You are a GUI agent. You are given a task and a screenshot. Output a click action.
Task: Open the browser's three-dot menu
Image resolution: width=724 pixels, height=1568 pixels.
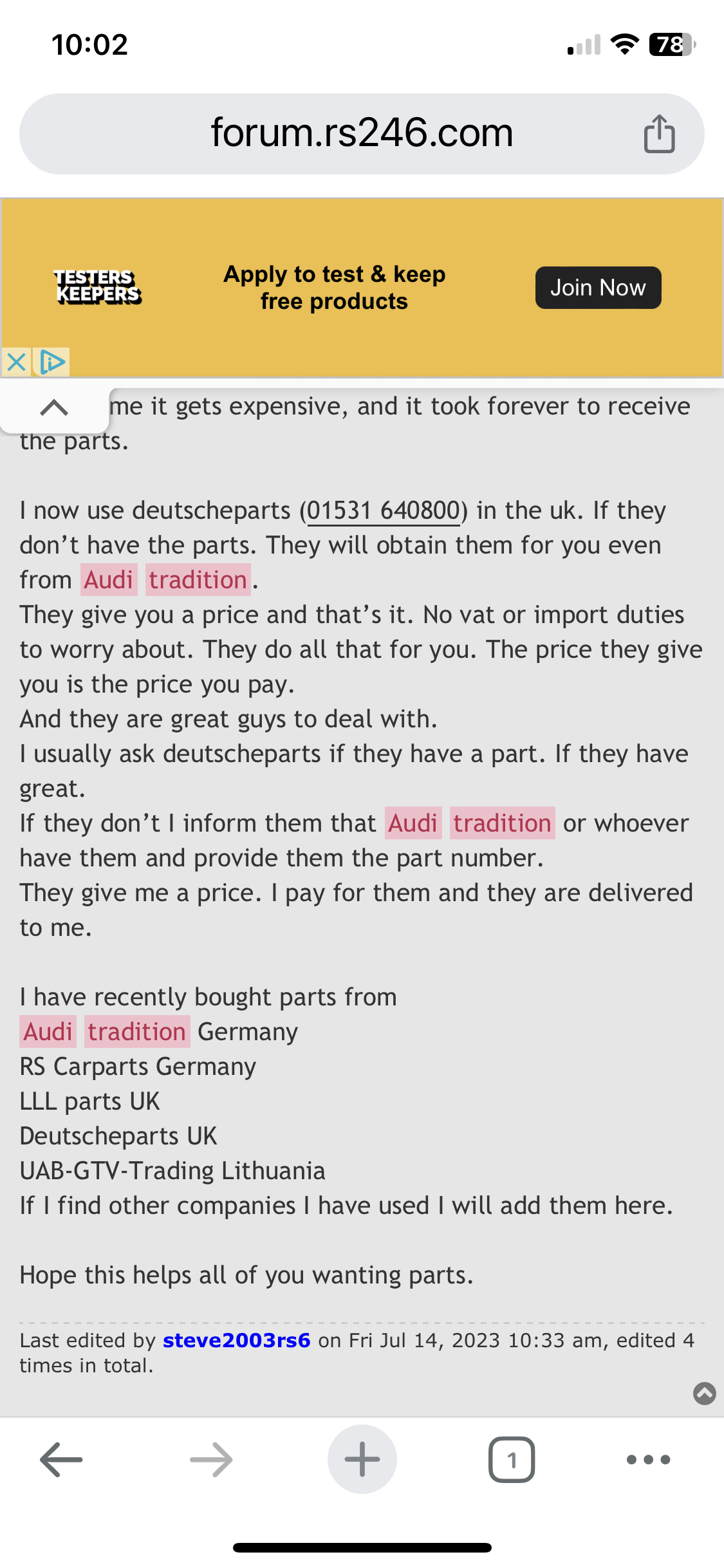pyautogui.click(x=649, y=1459)
